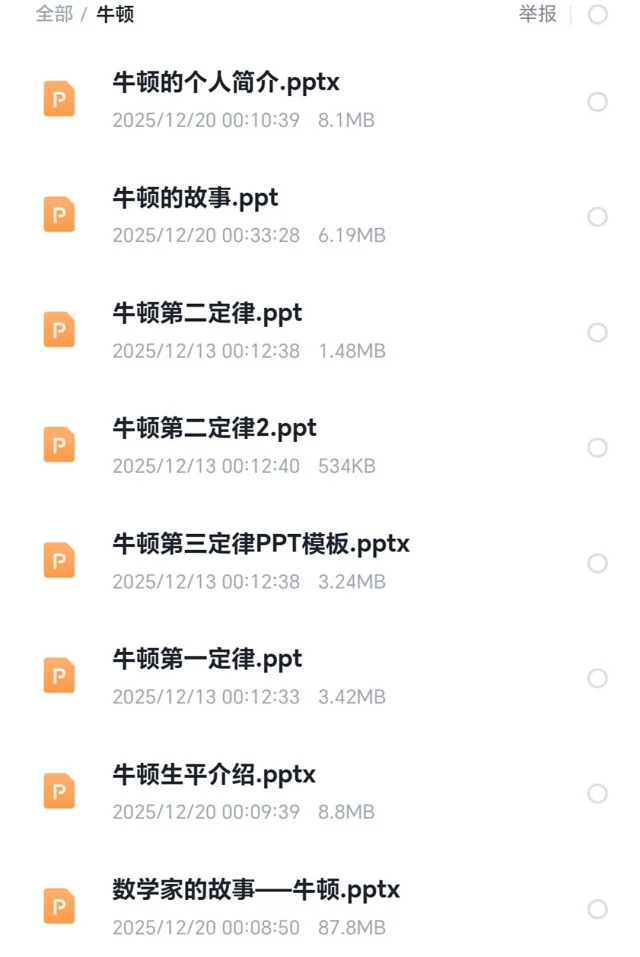The width and height of the screenshot is (640, 957).
Task: Open 牛顿生平介绍.pptx file
Action: point(214,774)
